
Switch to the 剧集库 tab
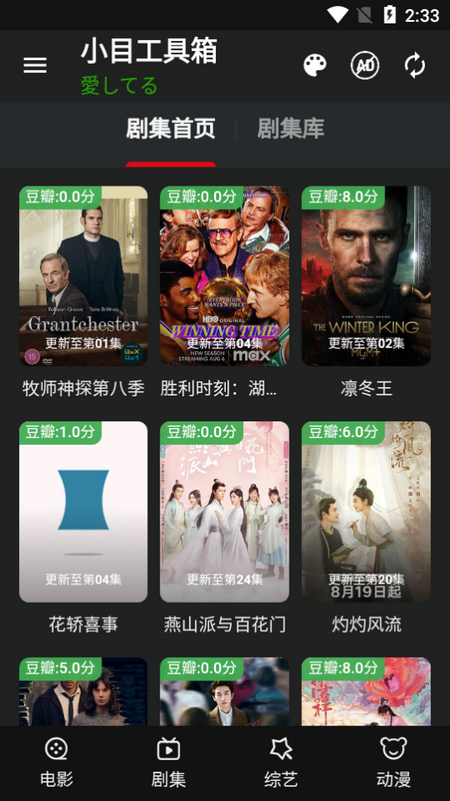[x=291, y=129]
